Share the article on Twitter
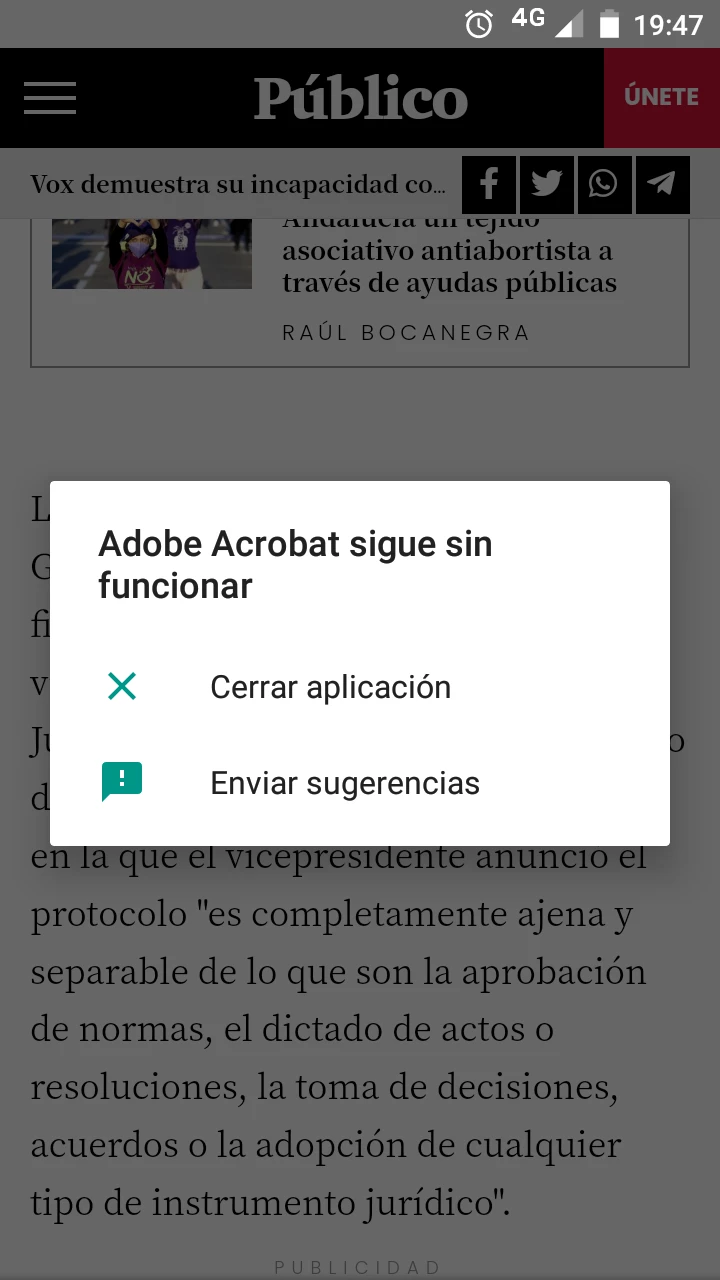 pos(546,185)
